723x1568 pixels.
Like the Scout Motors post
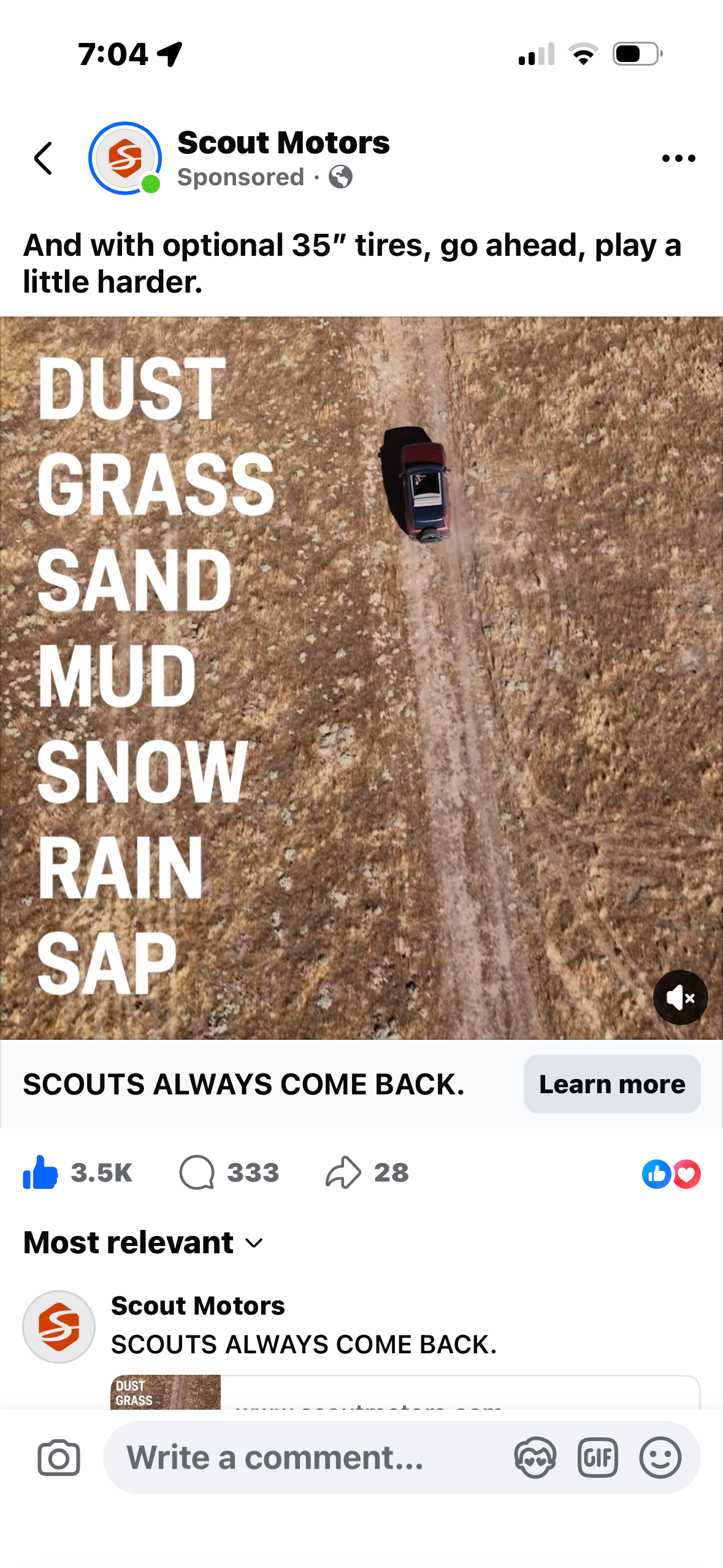pyautogui.click(x=40, y=1172)
